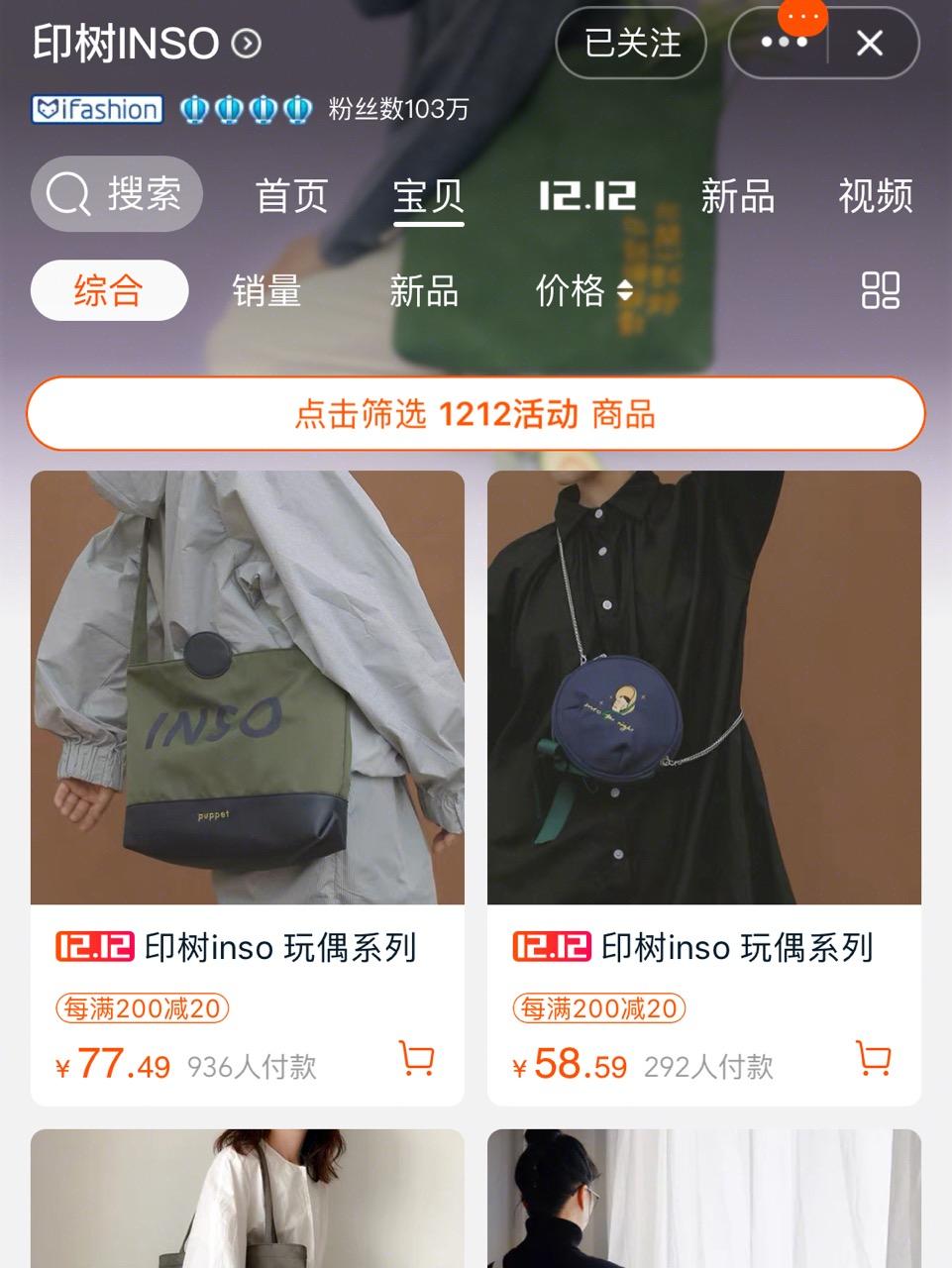Add the ¥58.59 round bag to cart
This screenshot has width=952, height=1268.
pos(875,1060)
